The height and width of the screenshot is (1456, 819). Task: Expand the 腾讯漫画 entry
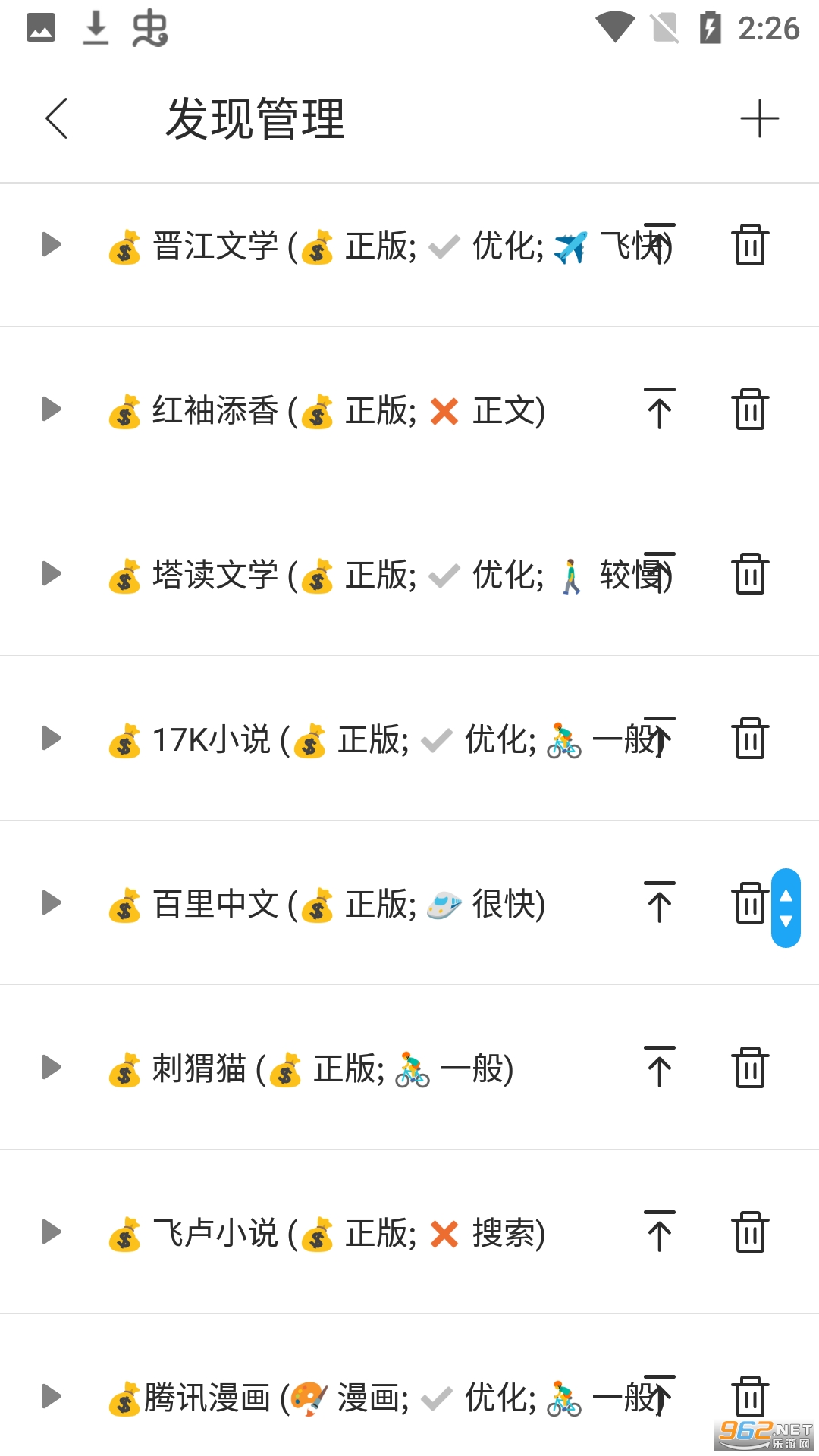pyautogui.click(x=51, y=1397)
